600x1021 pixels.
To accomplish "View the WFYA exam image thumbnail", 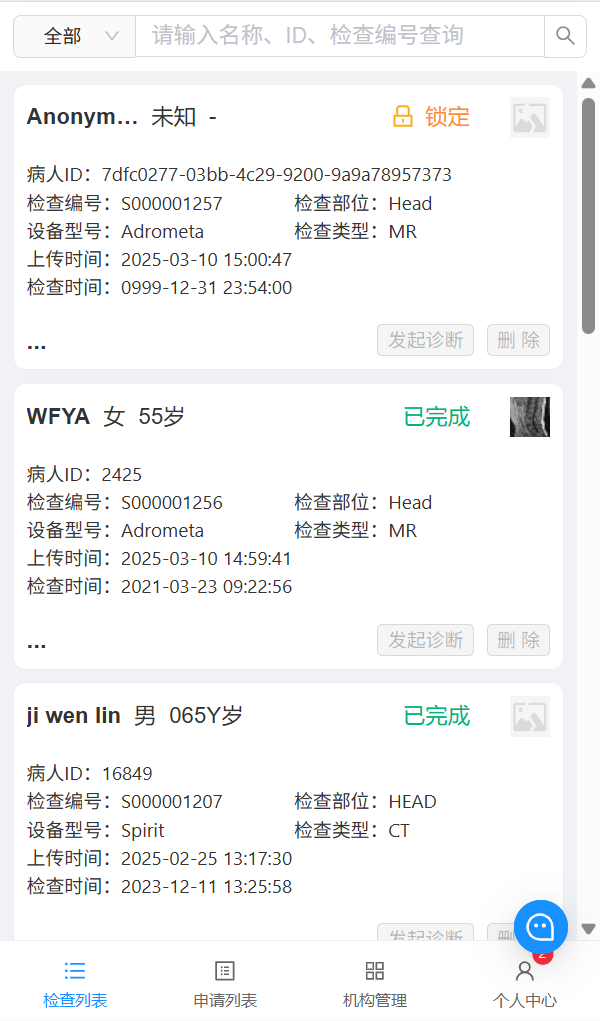I will click(529, 417).
